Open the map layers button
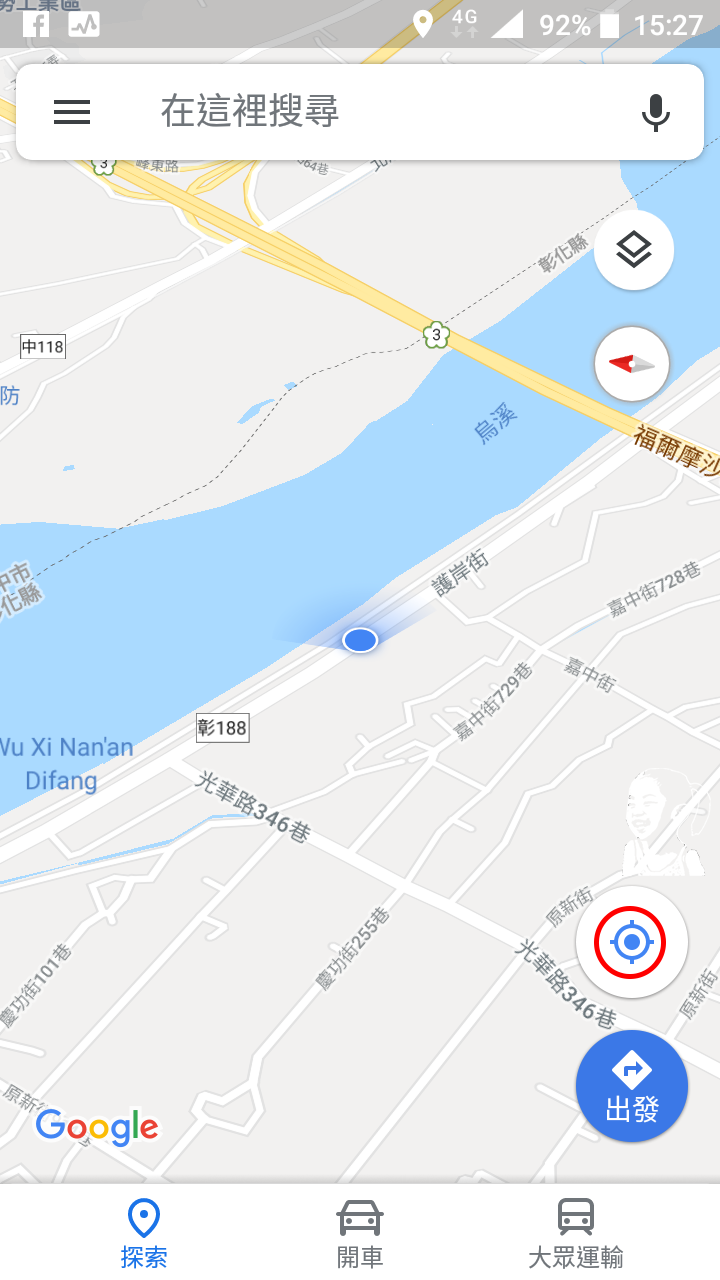Image resolution: width=720 pixels, height=1280 pixels. point(634,250)
